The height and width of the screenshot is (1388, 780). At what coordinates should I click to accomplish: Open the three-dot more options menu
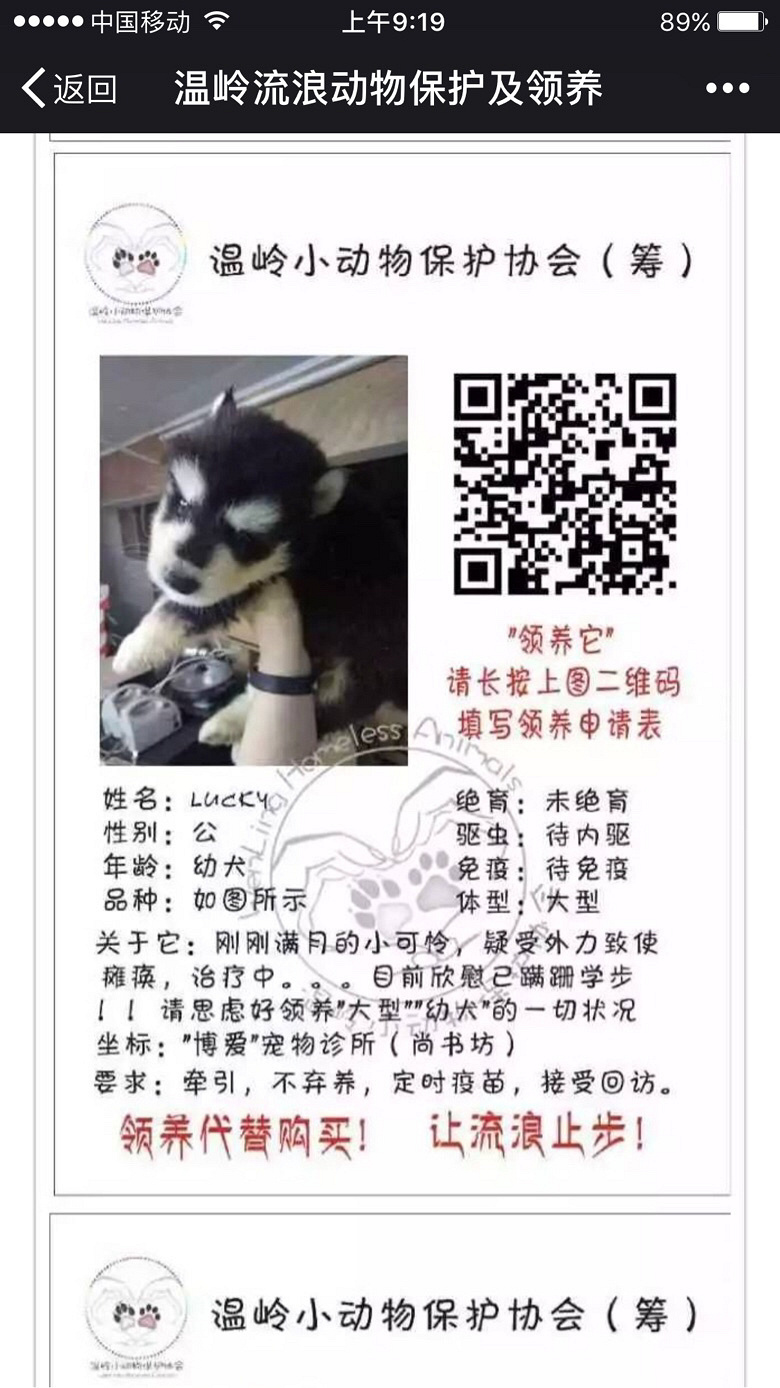(x=727, y=88)
